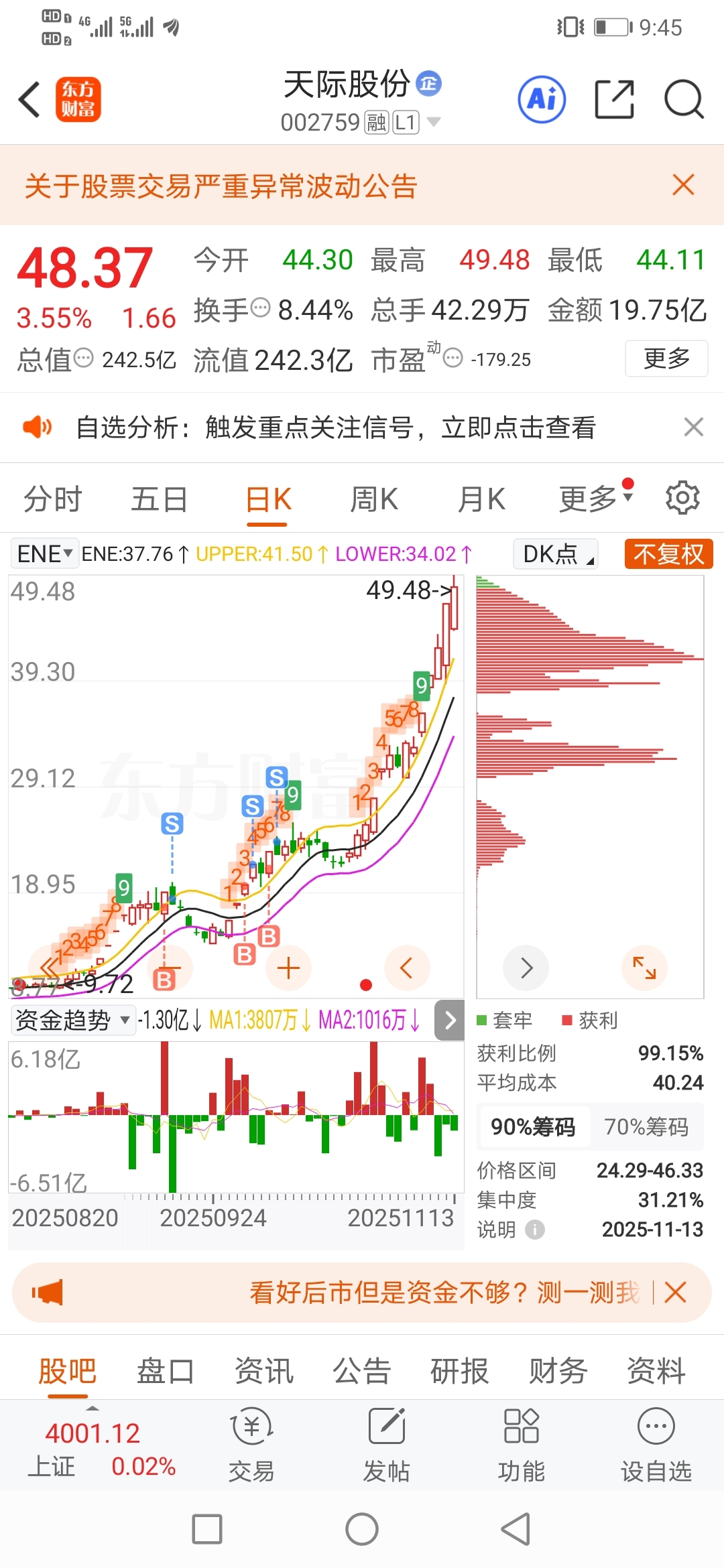The height and width of the screenshot is (1568, 724).
Task: Open the 不复权 adjustment option
Action: (668, 554)
